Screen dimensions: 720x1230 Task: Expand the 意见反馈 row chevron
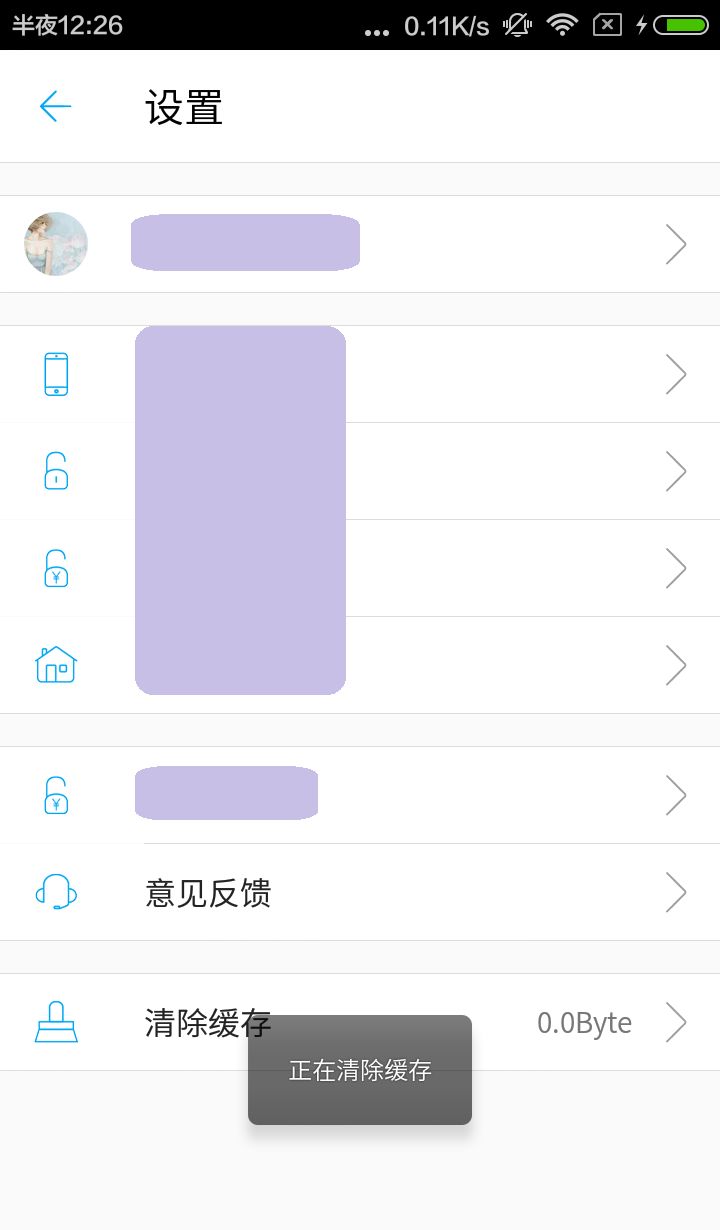pos(676,892)
